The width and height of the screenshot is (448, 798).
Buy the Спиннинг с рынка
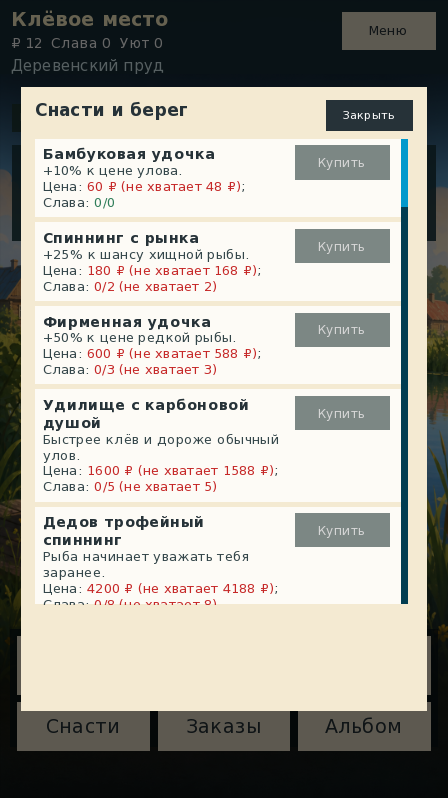point(342,246)
